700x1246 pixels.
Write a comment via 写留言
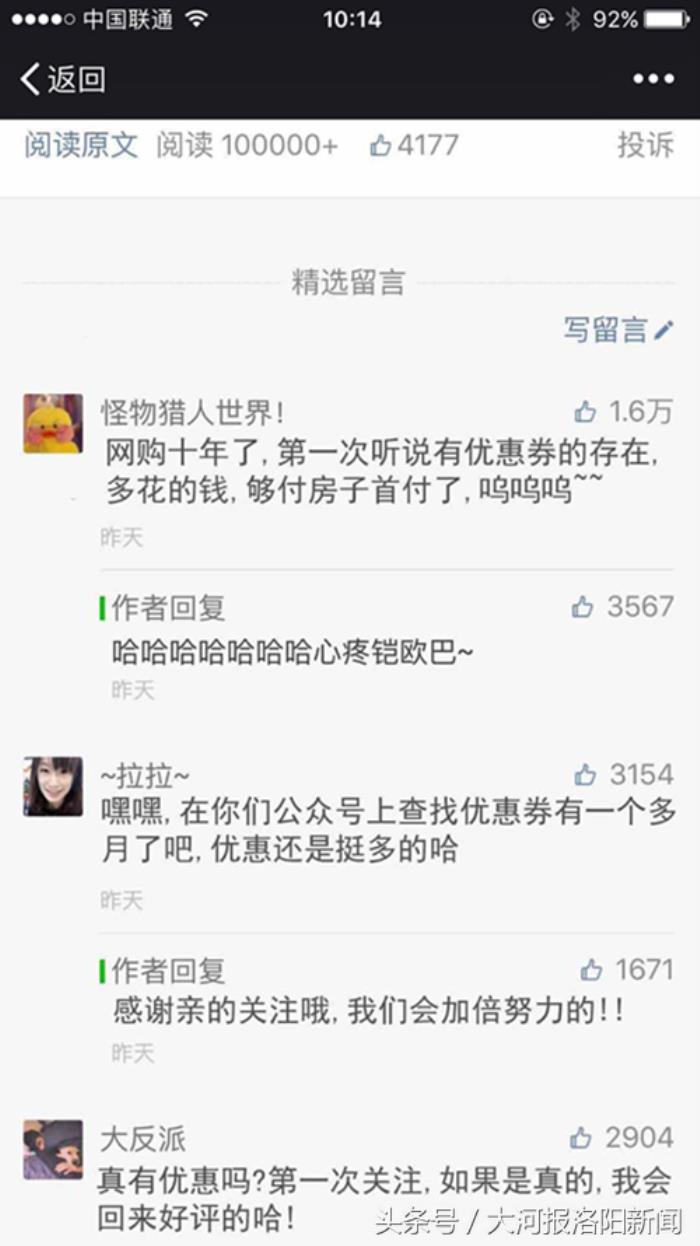point(618,330)
